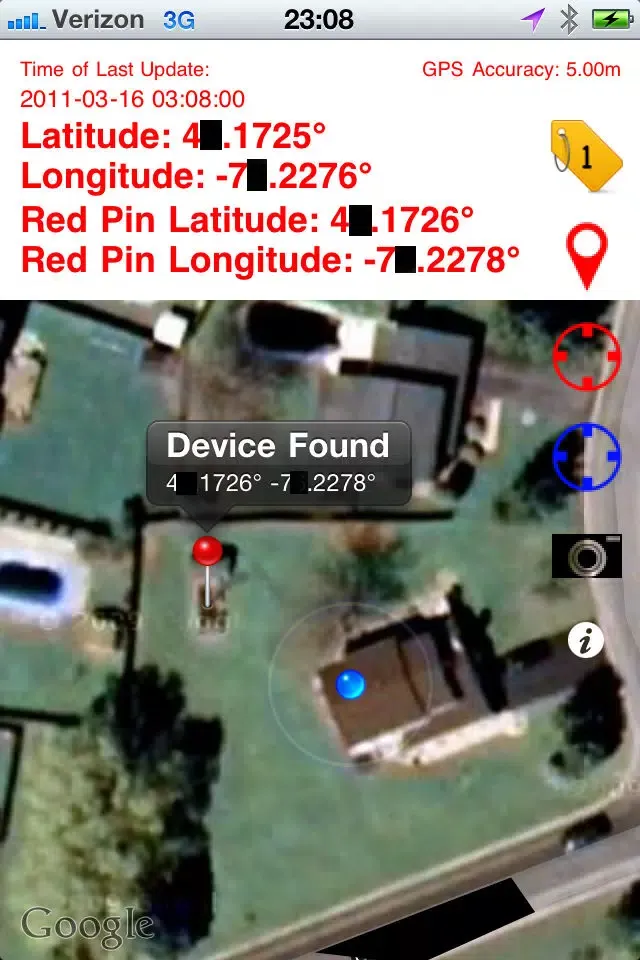640x960 pixels.
Task: Tap the Device Found callout bubble
Action: (x=278, y=462)
